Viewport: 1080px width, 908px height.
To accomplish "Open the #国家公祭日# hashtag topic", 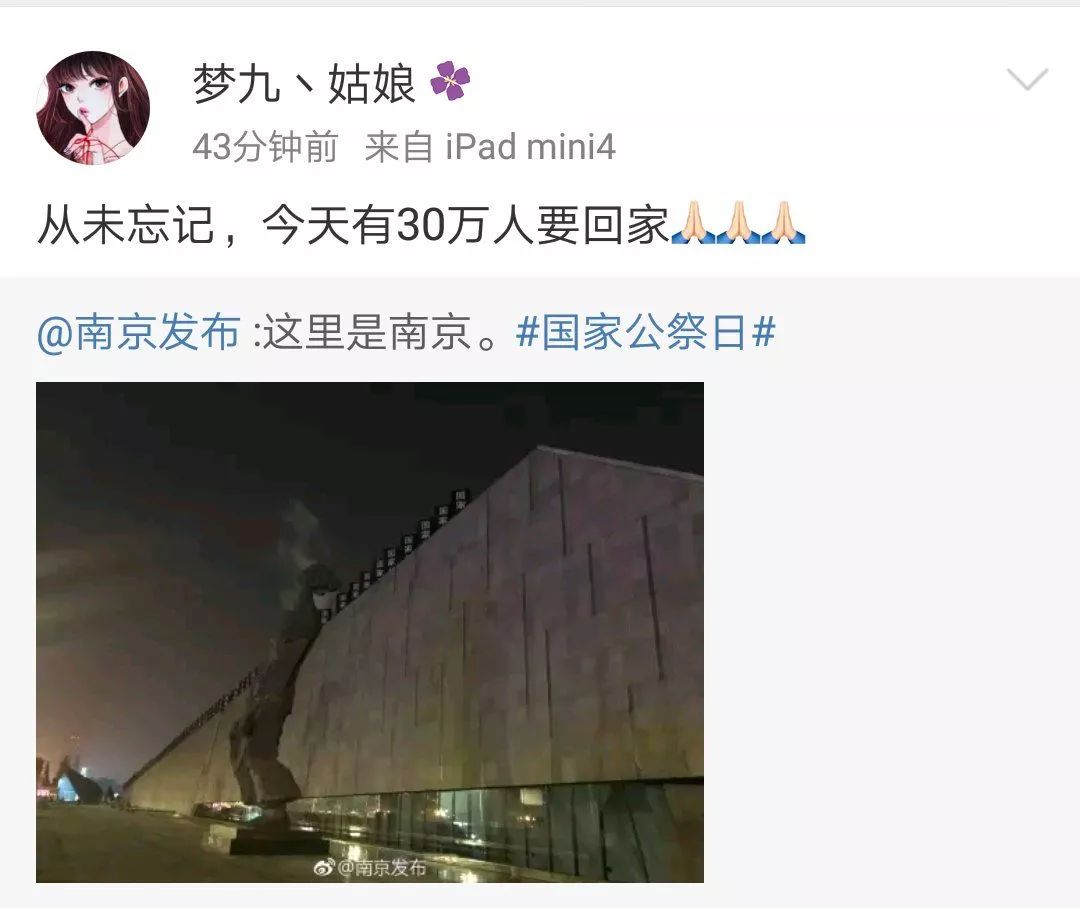I will coord(646,333).
